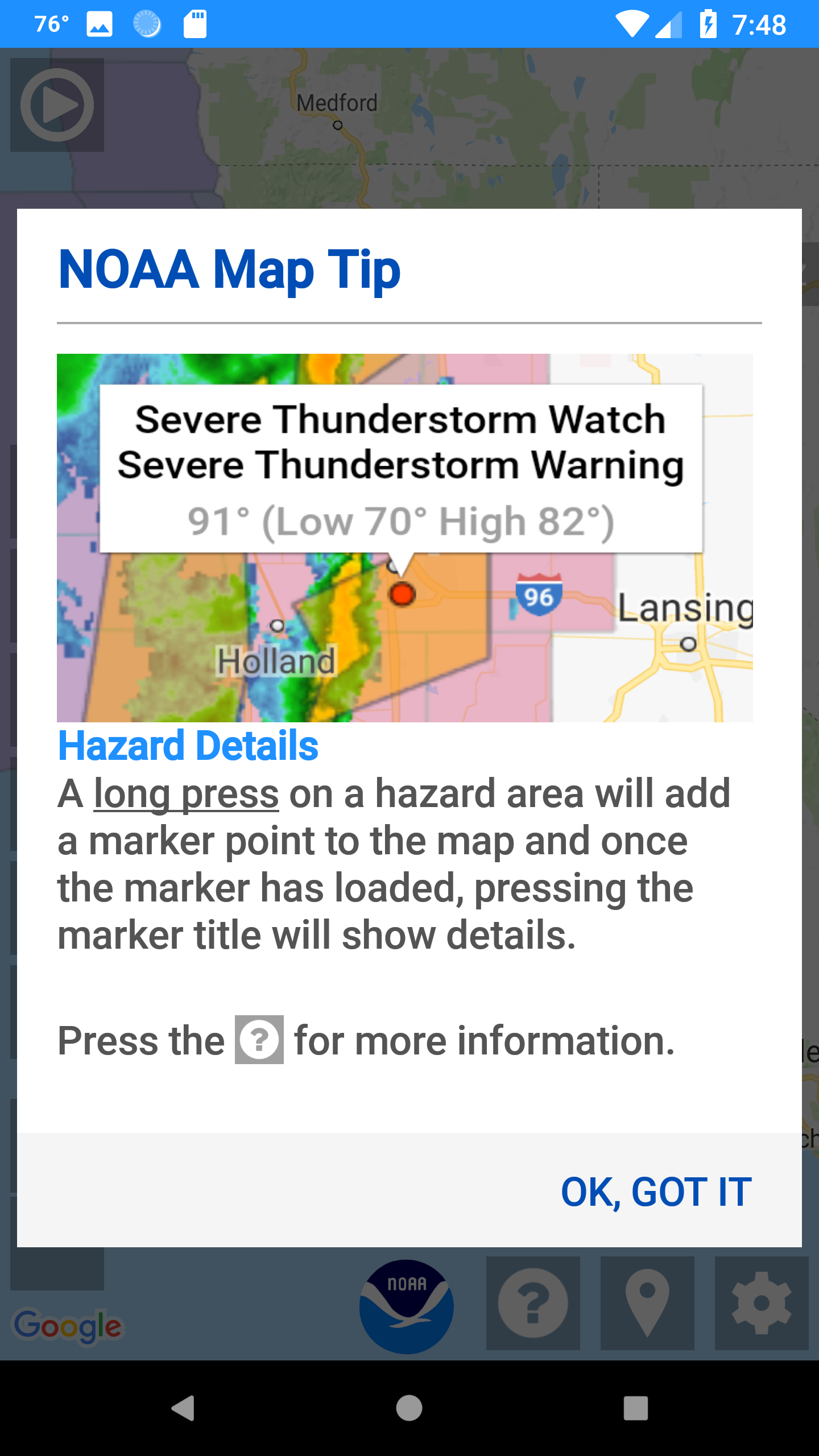Open the help question mark button
This screenshot has height=1456, width=819.
click(533, 1302)
